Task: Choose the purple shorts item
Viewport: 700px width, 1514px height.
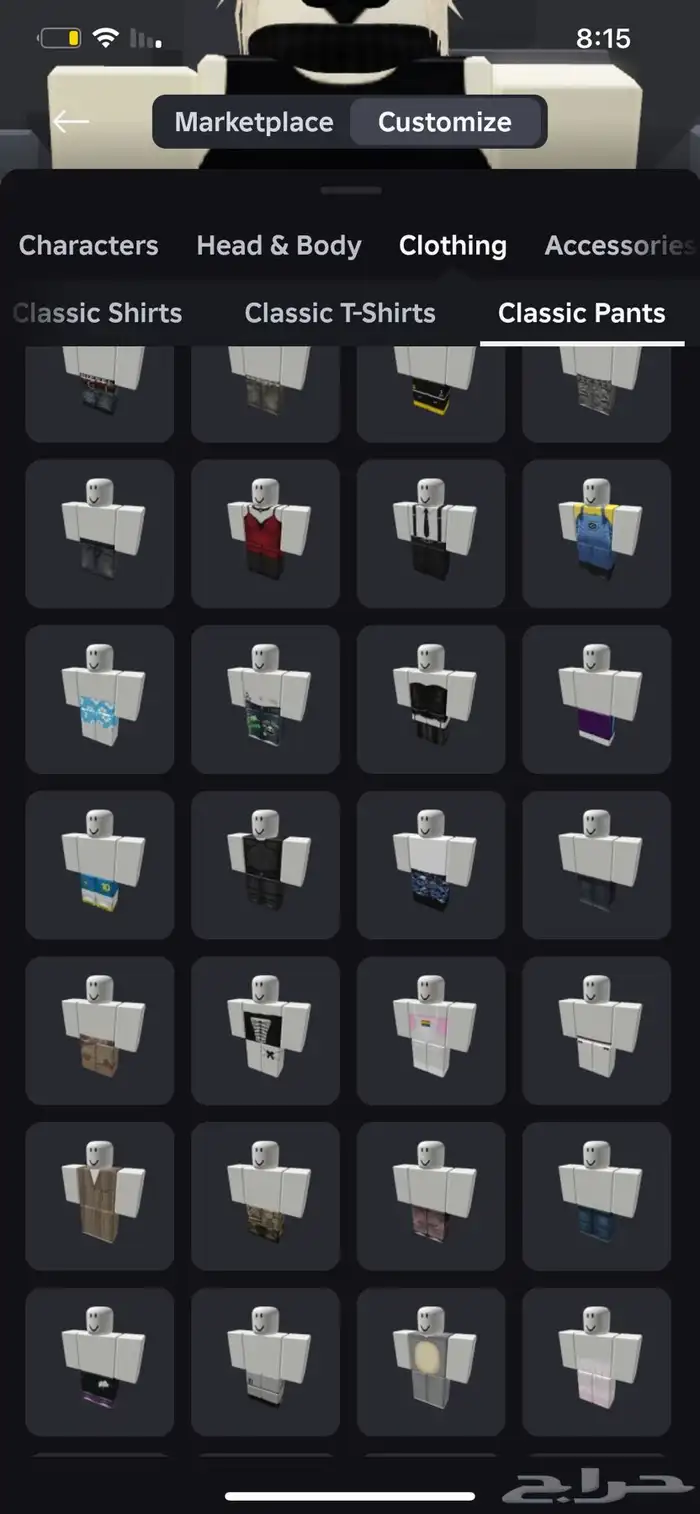Action: pos(597,699)
